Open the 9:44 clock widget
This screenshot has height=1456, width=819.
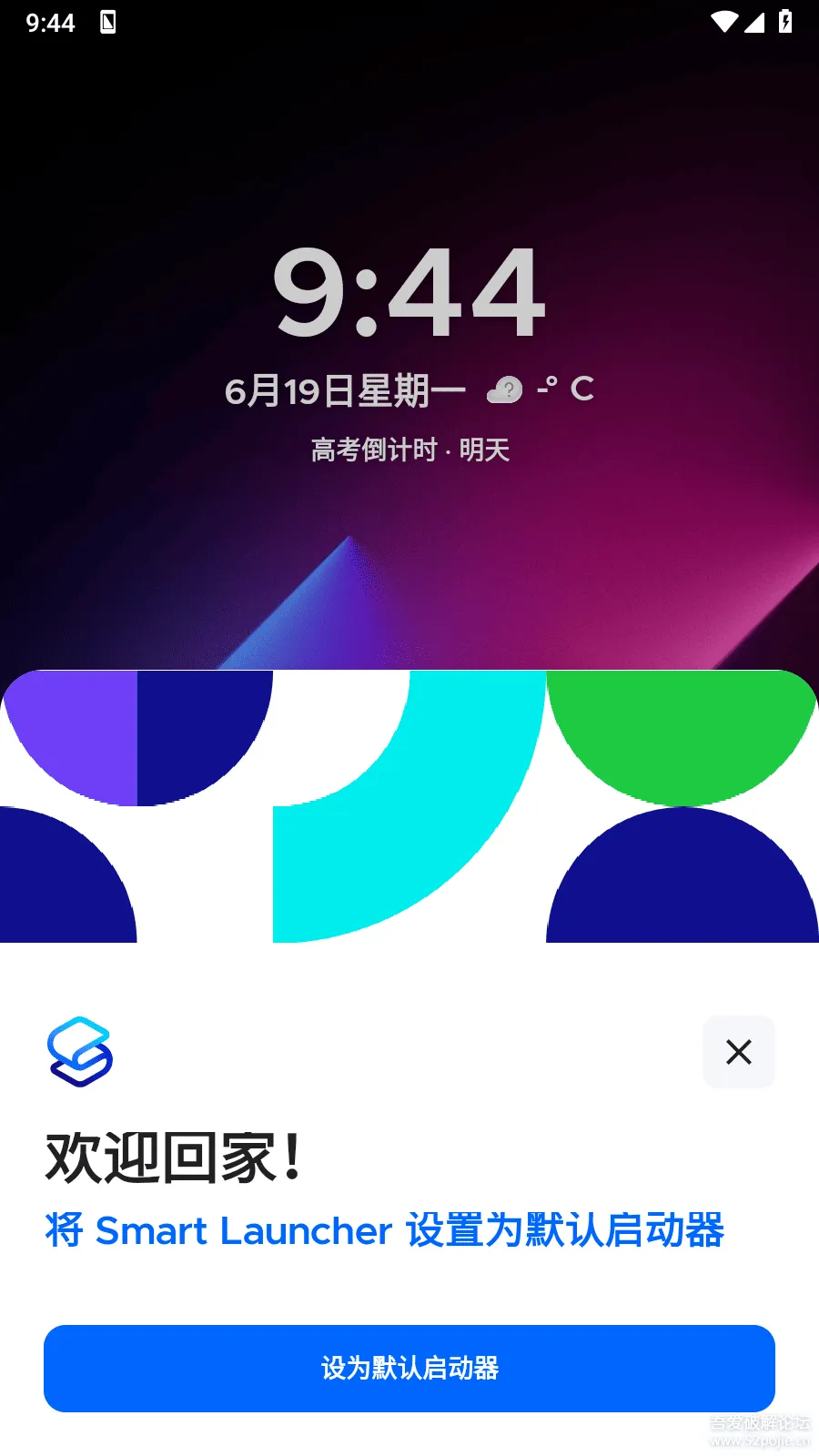(x=409, y=293)
